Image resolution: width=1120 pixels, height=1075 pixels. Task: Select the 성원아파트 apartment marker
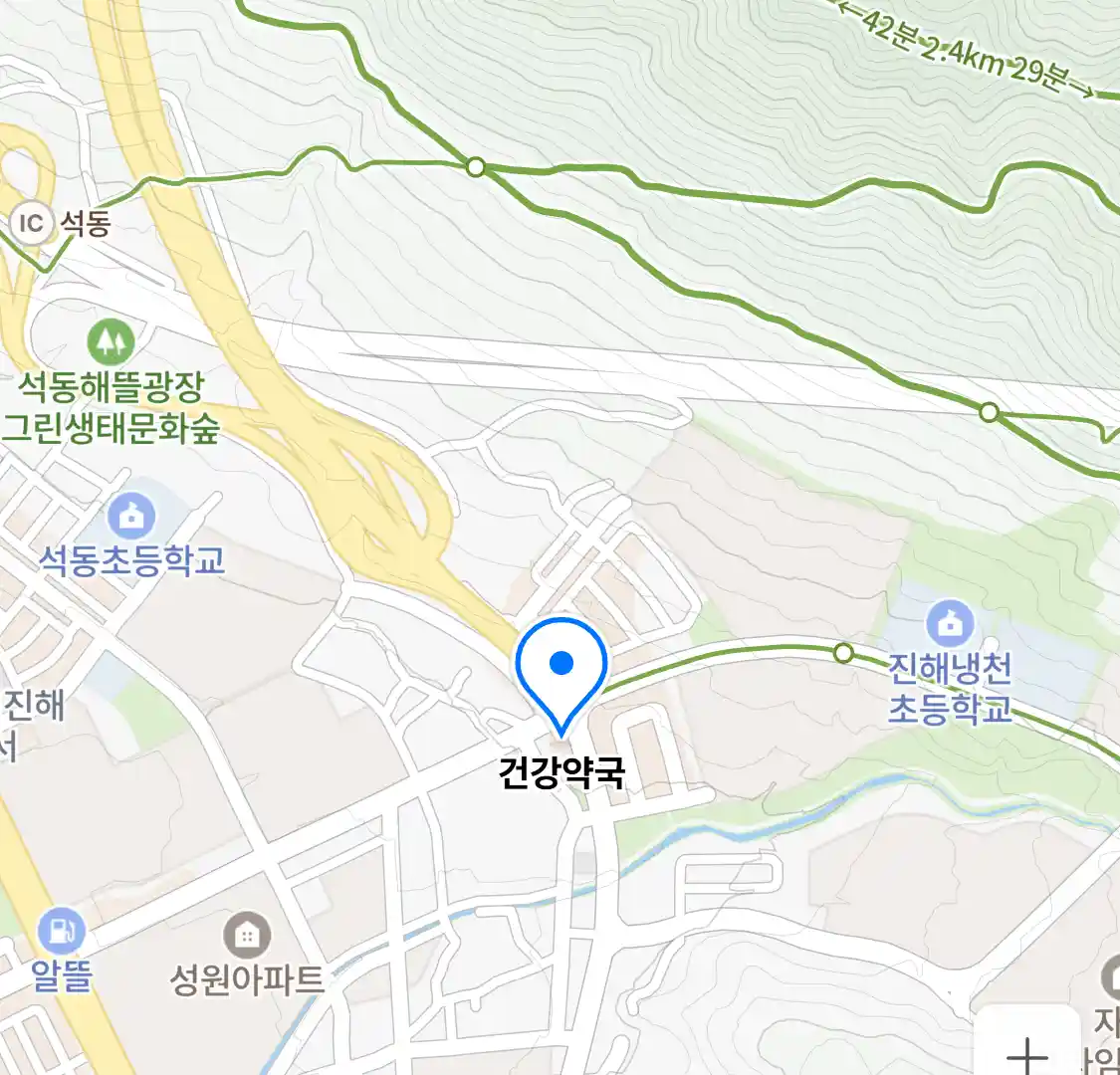click(247, 936)
